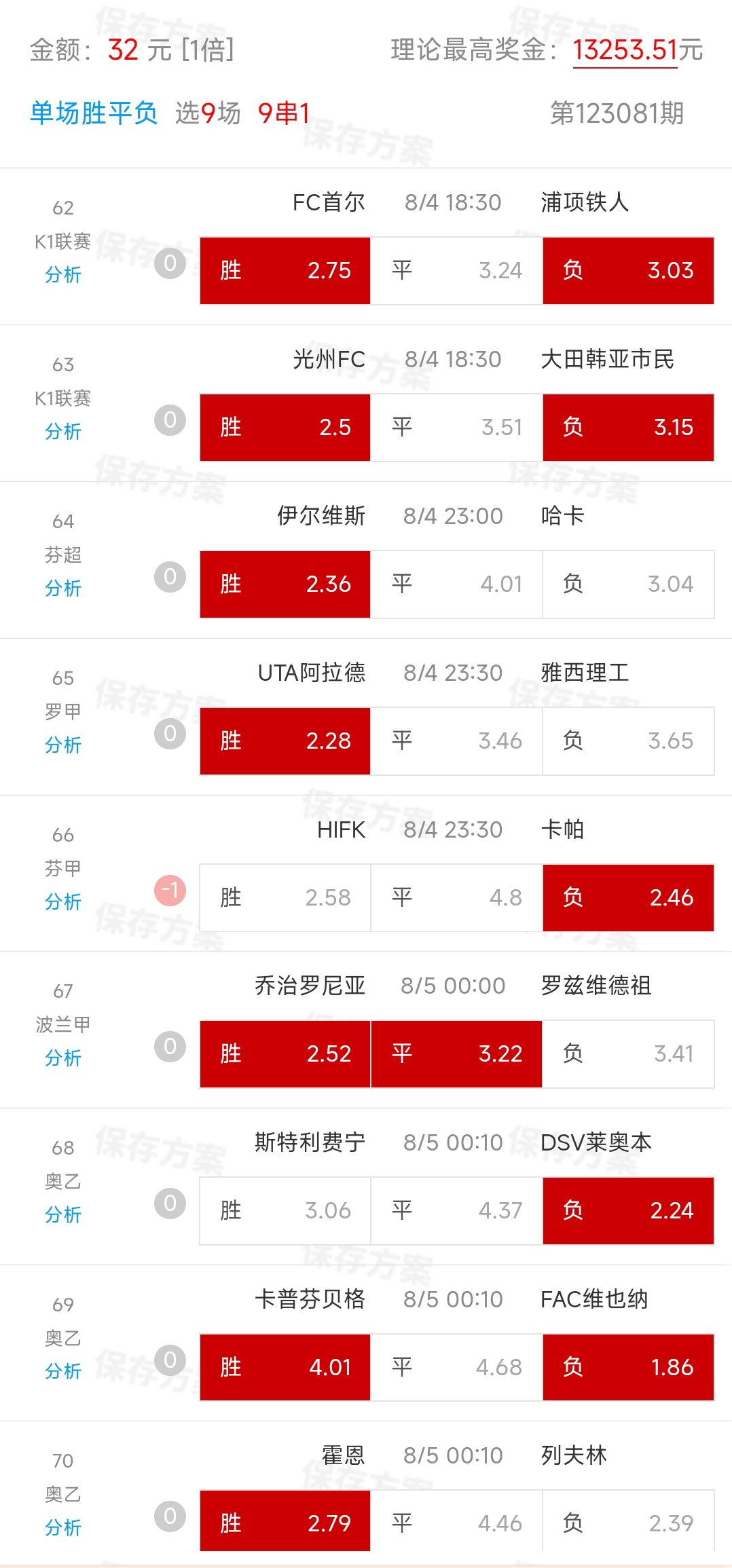732x1568 pixels.
Task: Select 平 4.01 for 伊尔维斯 vs 哈卡
Action: click(456, 584)
